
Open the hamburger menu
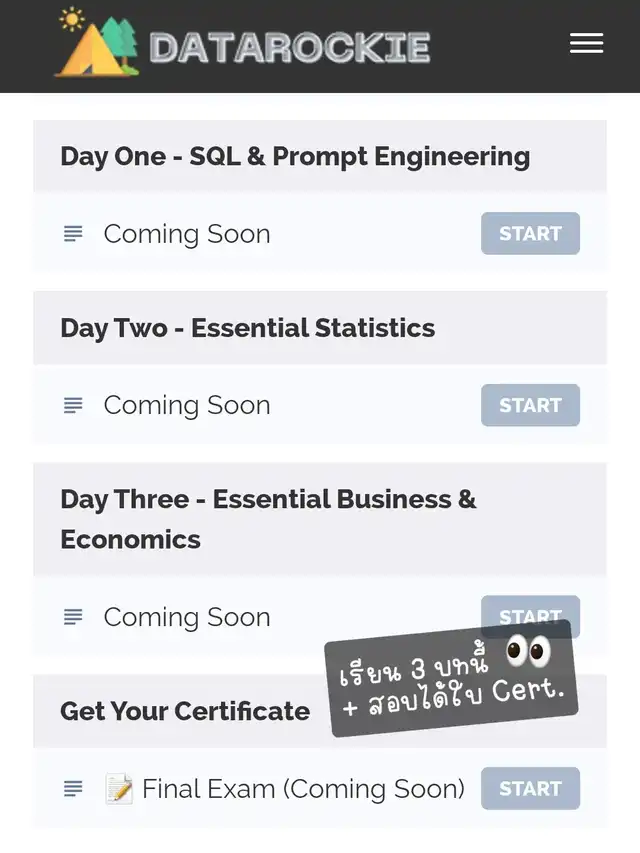tap(586, 43)
